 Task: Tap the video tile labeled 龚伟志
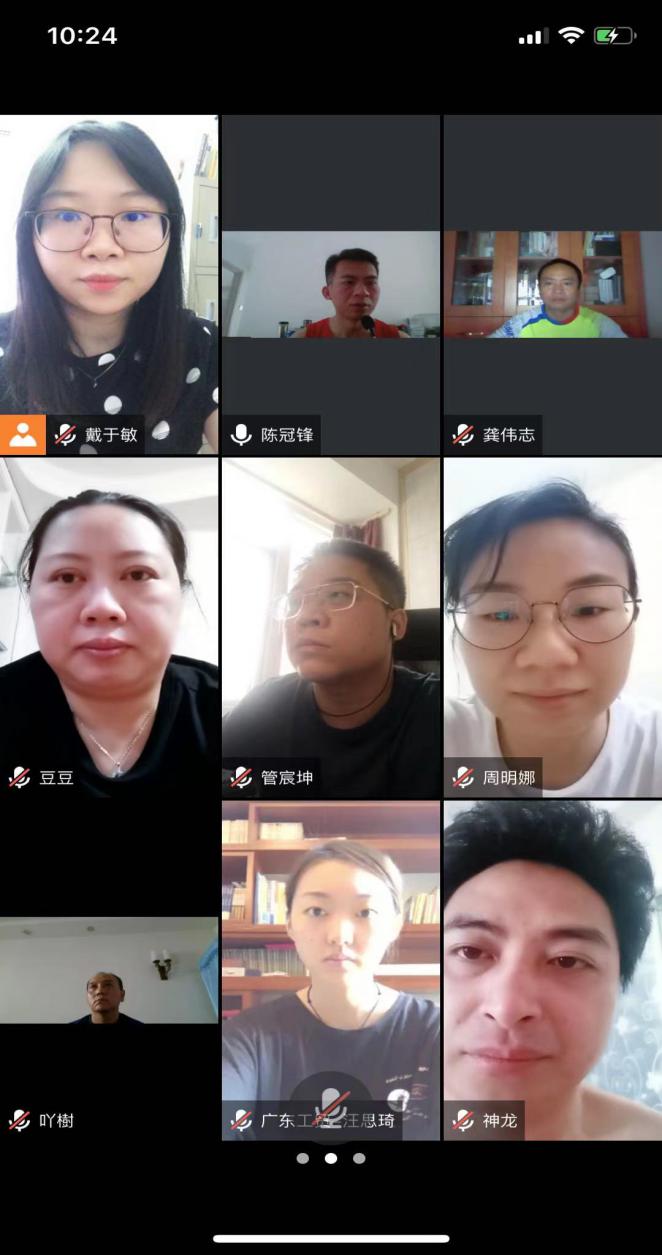[552, 285]
